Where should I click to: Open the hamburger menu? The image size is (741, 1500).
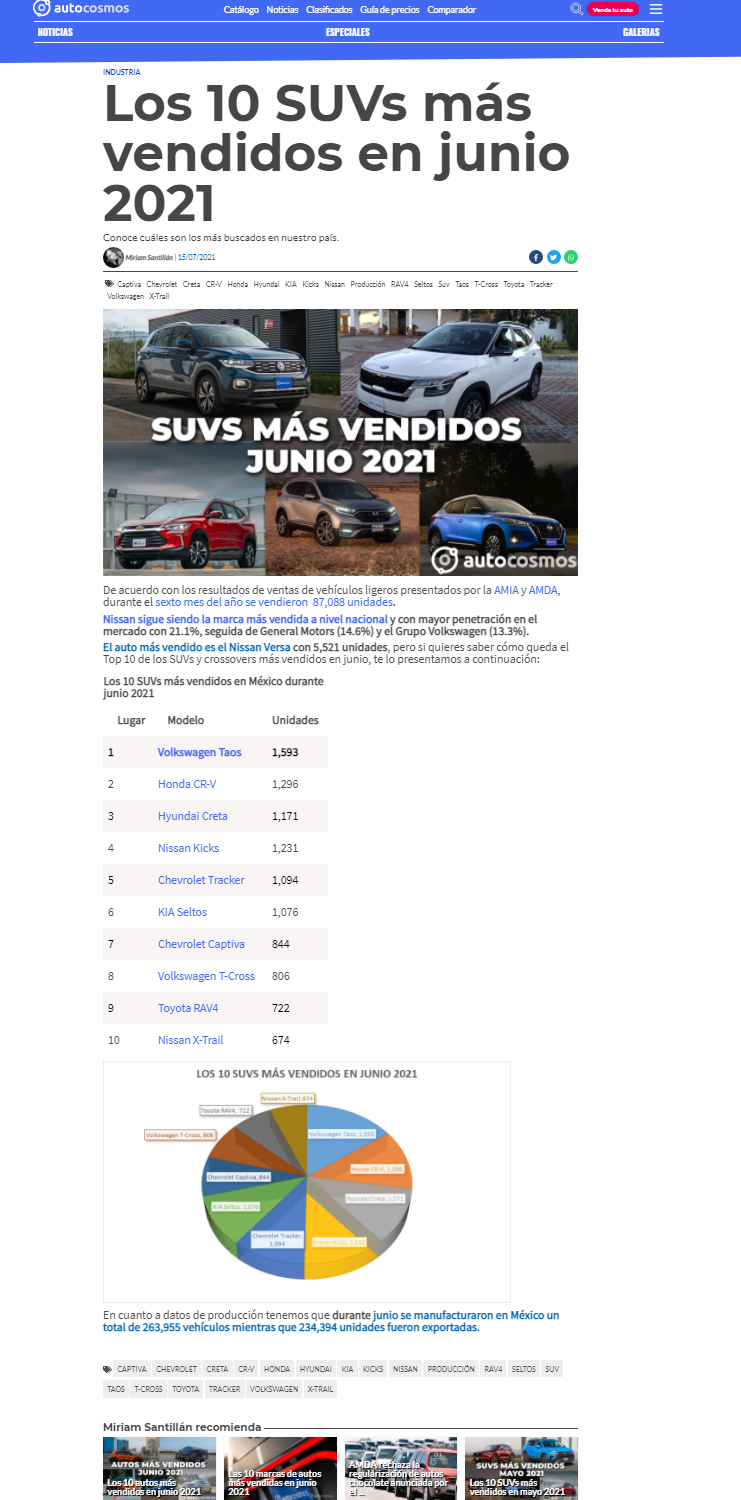click(656, 9)
